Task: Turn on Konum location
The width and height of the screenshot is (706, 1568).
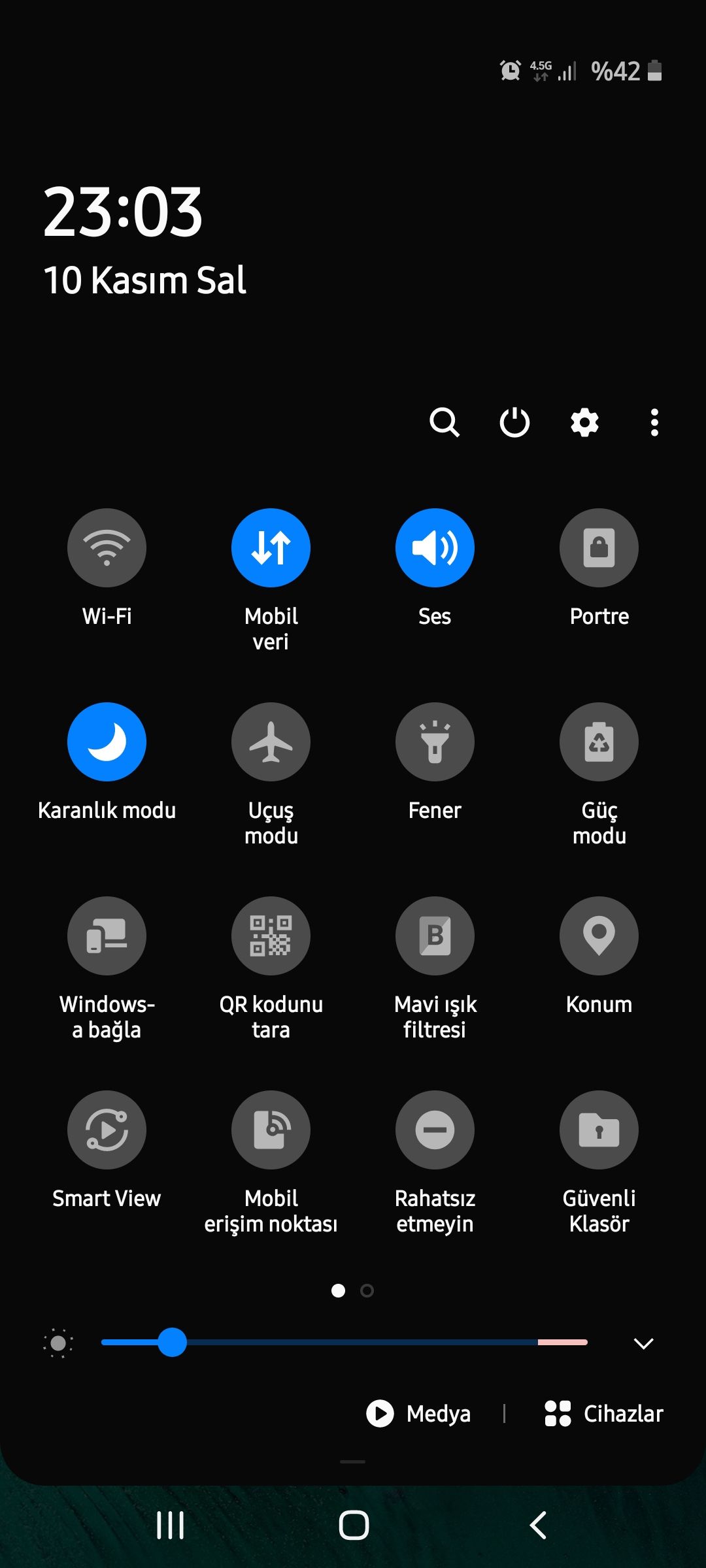Action: (x=599, y=936)
